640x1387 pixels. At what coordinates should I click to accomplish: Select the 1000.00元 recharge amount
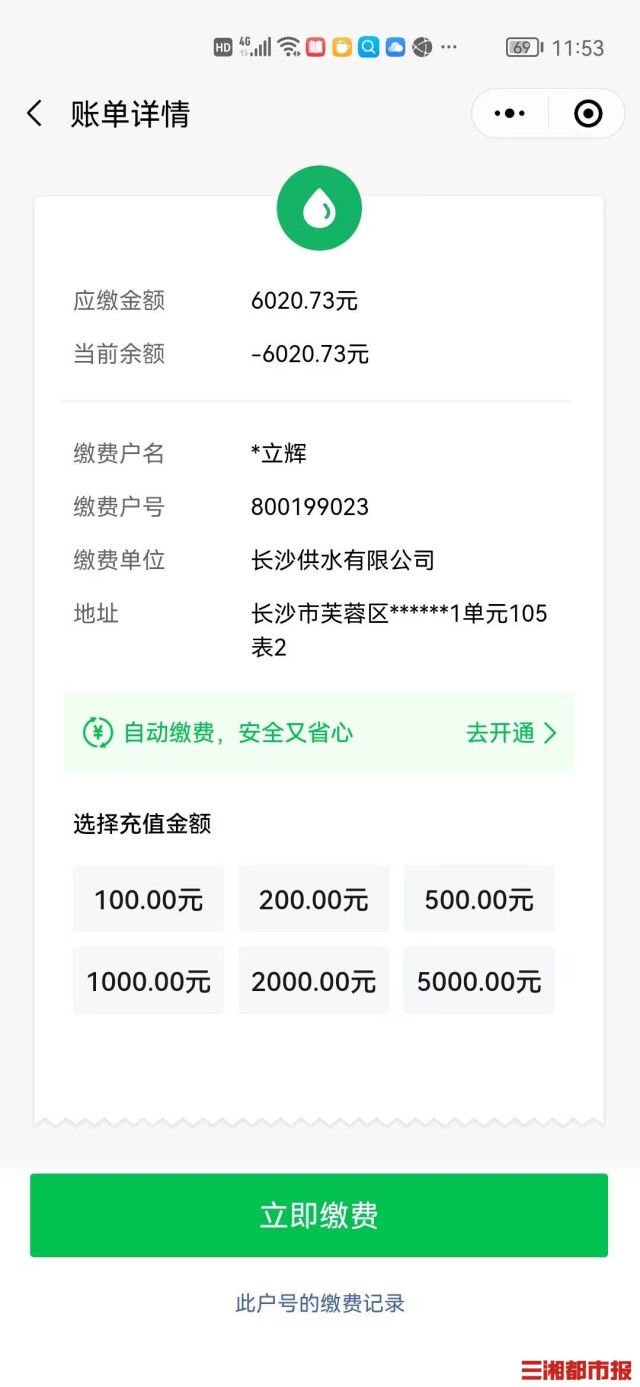click(148, 981)
